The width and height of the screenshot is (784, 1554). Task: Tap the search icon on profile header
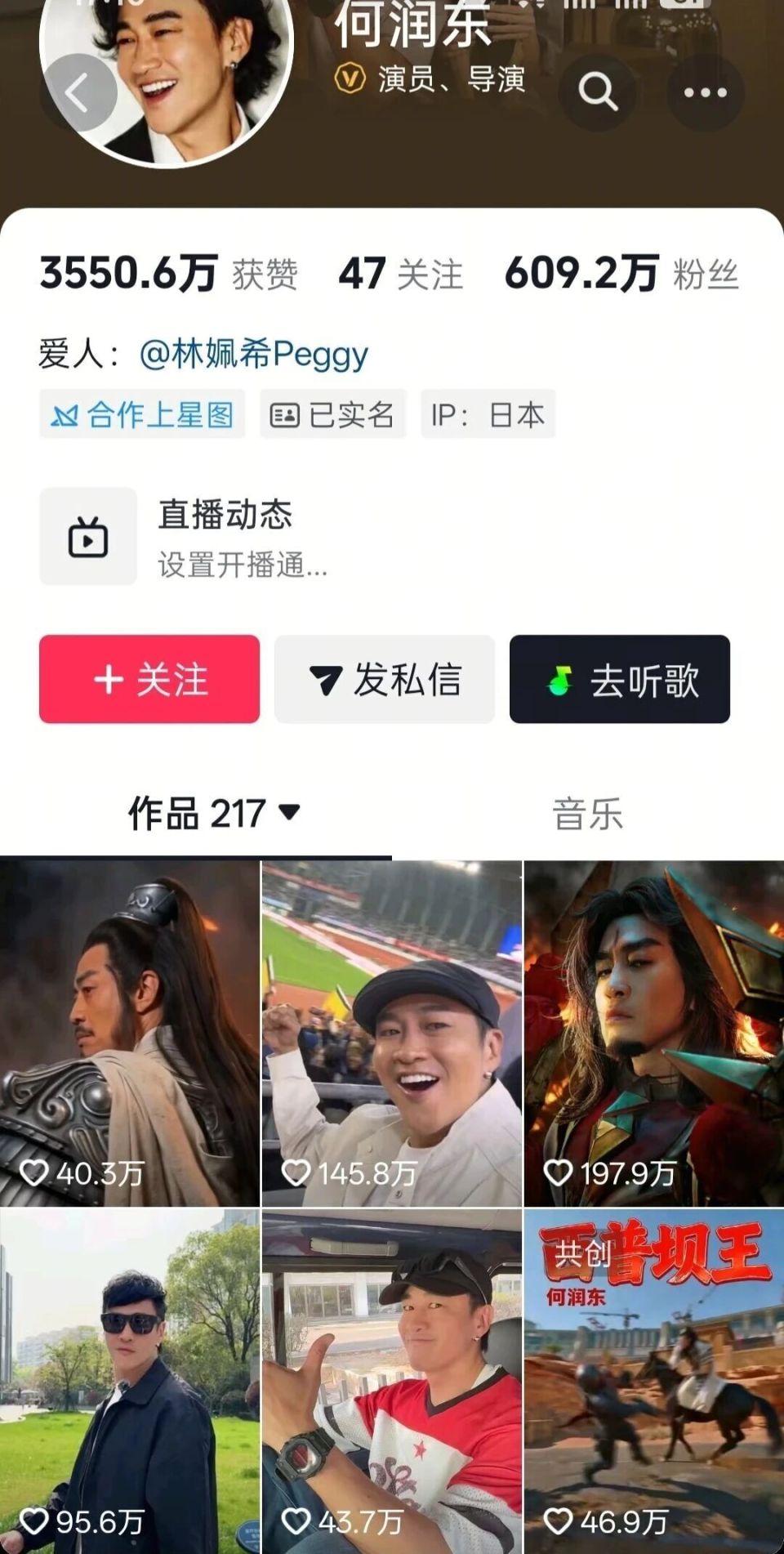[600, 92]
